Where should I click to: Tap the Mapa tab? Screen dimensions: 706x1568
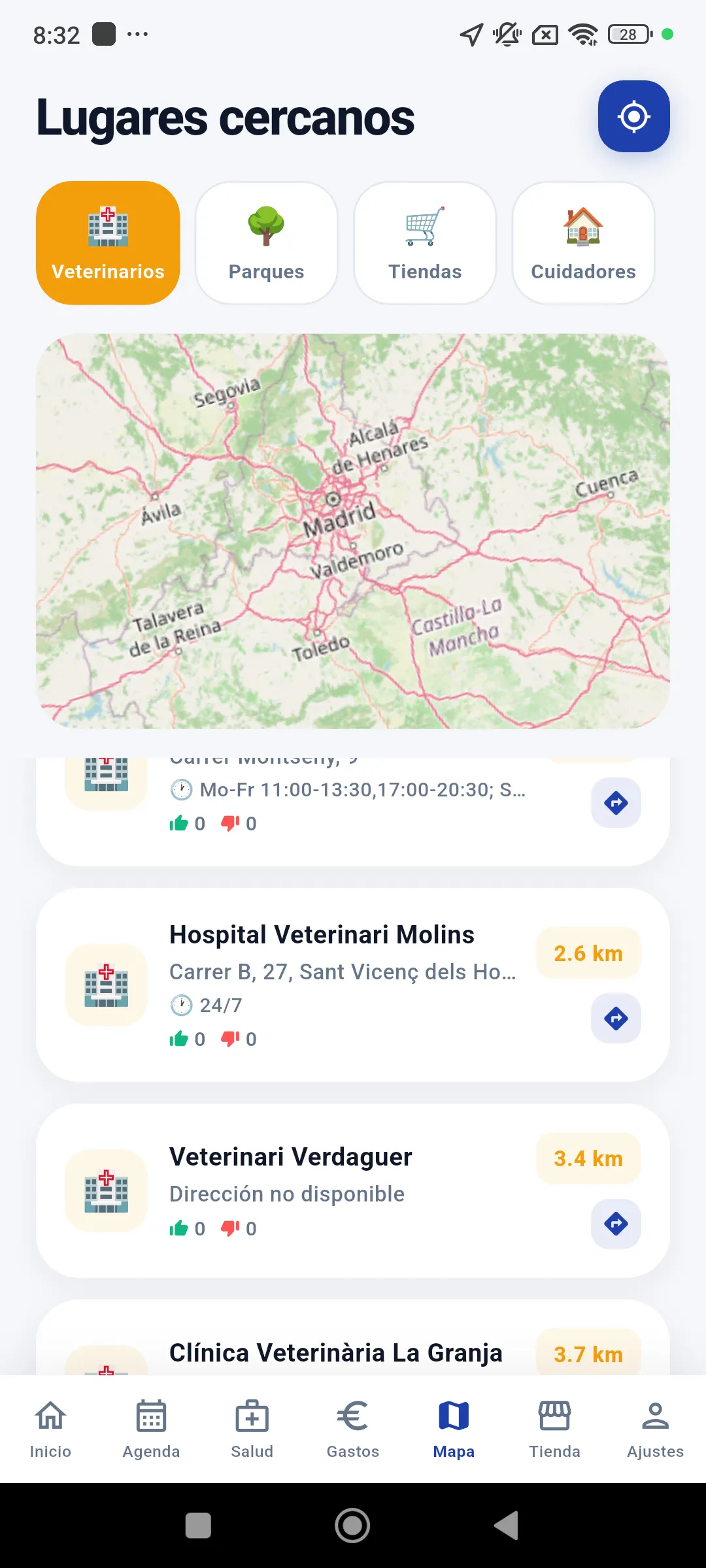point(454,1429)
